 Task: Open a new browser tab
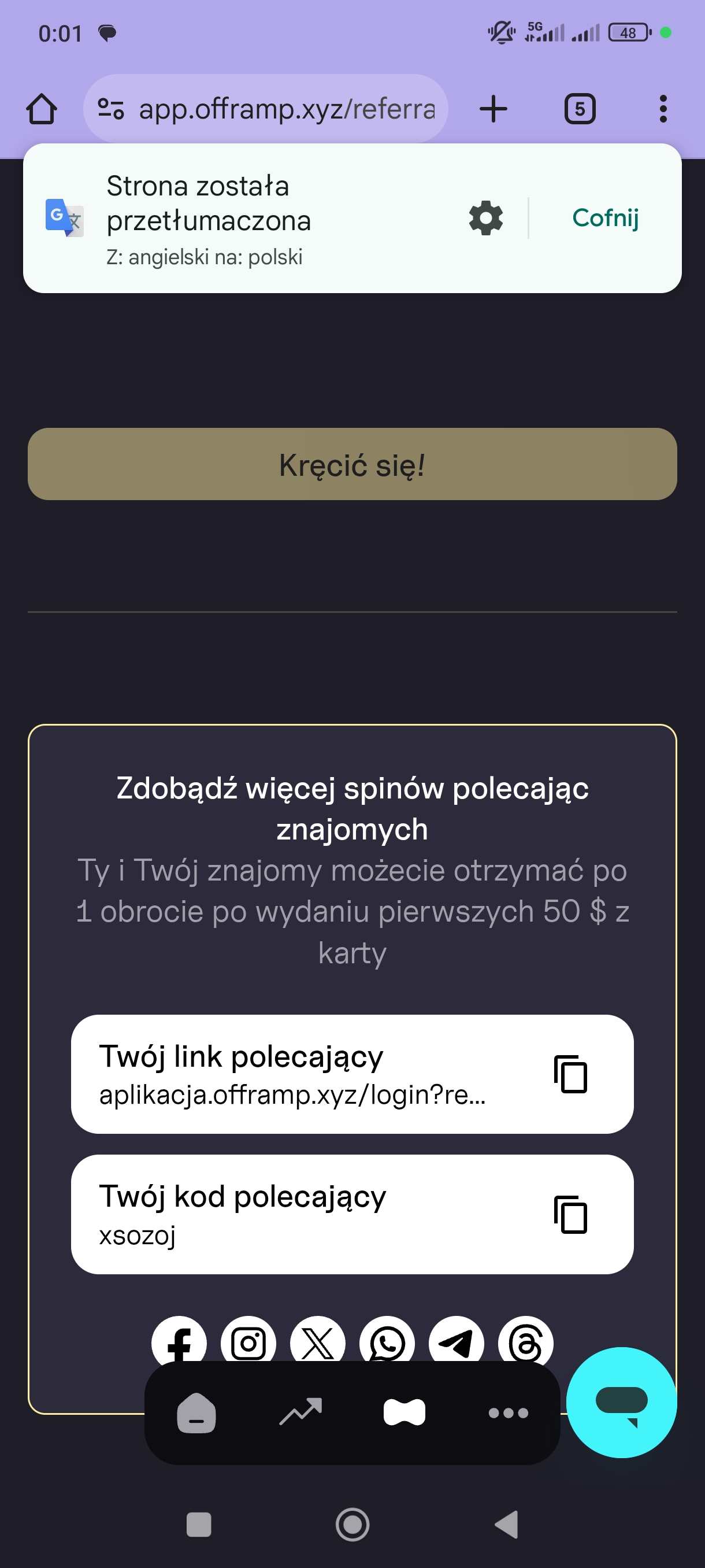click(x=493, y=109)
